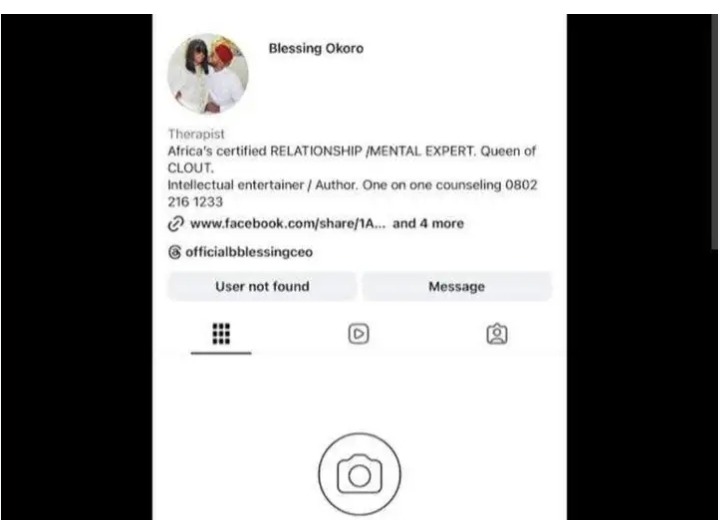Screen dimensions: 720x520
Task: Tap the User not found button
Action: click(x=262, y=286)
